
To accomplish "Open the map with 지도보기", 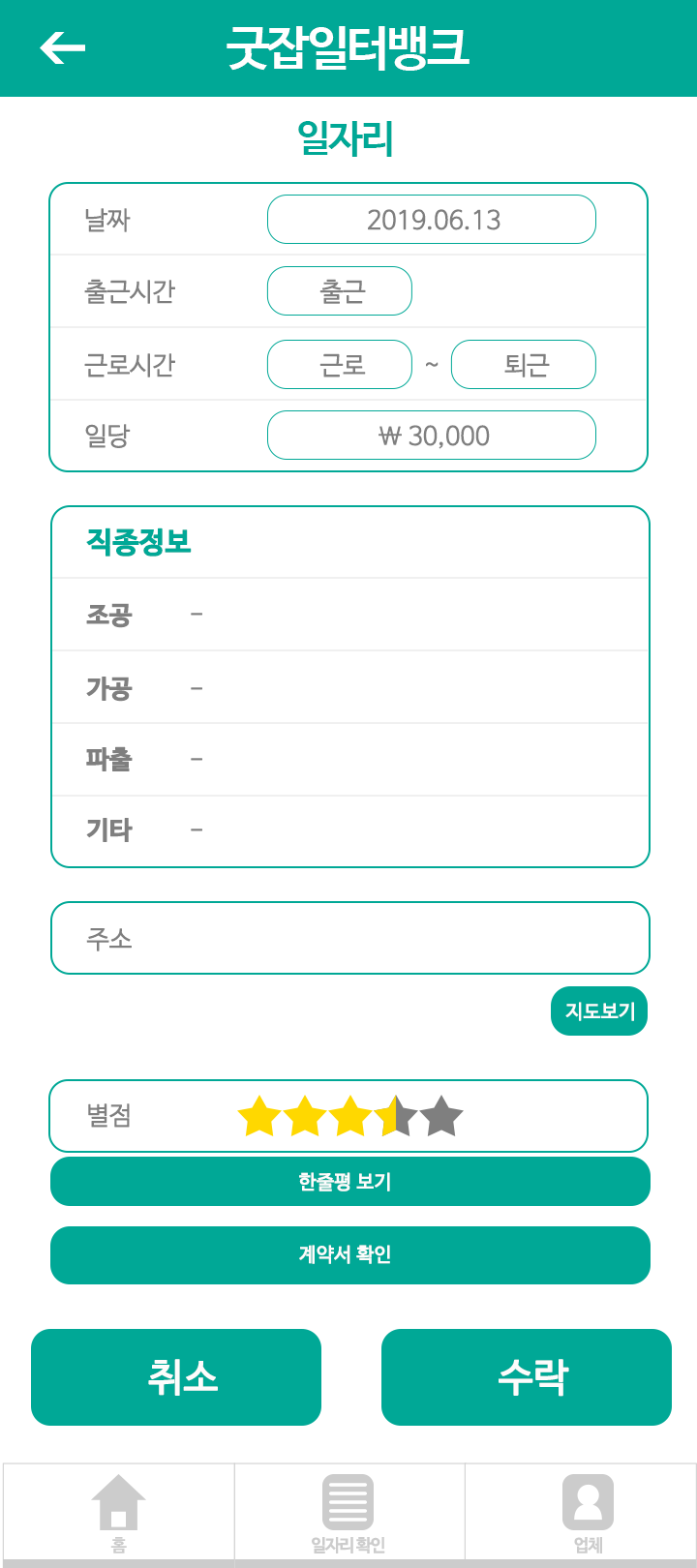I will pyautogui.click(x=598, y=1010).
